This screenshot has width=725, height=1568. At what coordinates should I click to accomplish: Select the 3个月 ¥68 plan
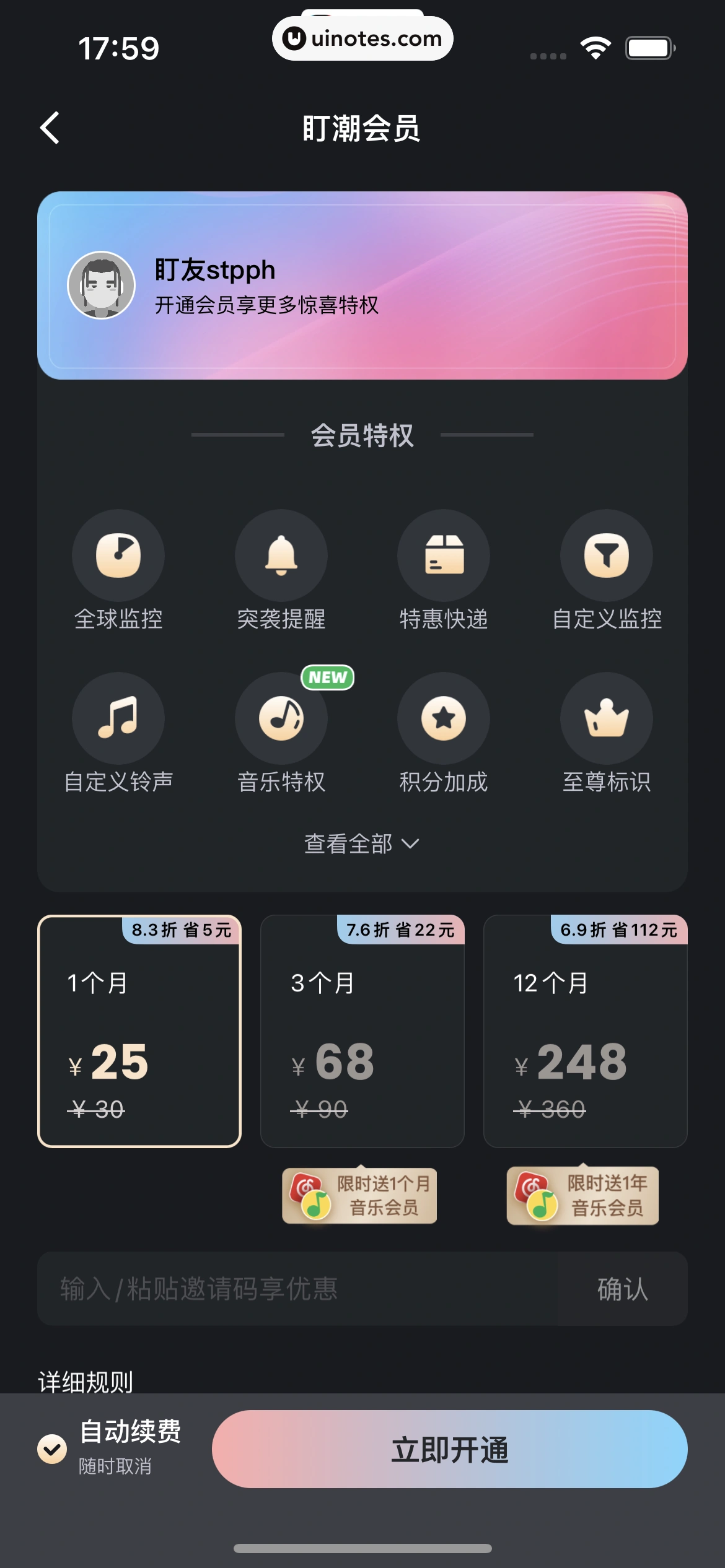click(362, 1031)
